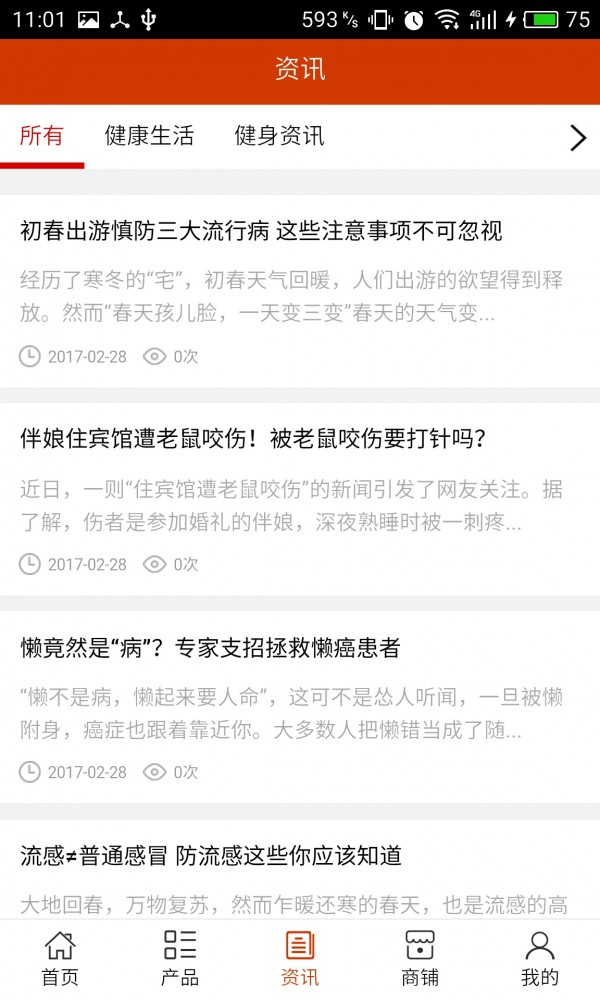Switch to the 健康生活 tab
The height and width of the screenshot is (1000, 600).
pyautogui.click(x=149, y=136)
